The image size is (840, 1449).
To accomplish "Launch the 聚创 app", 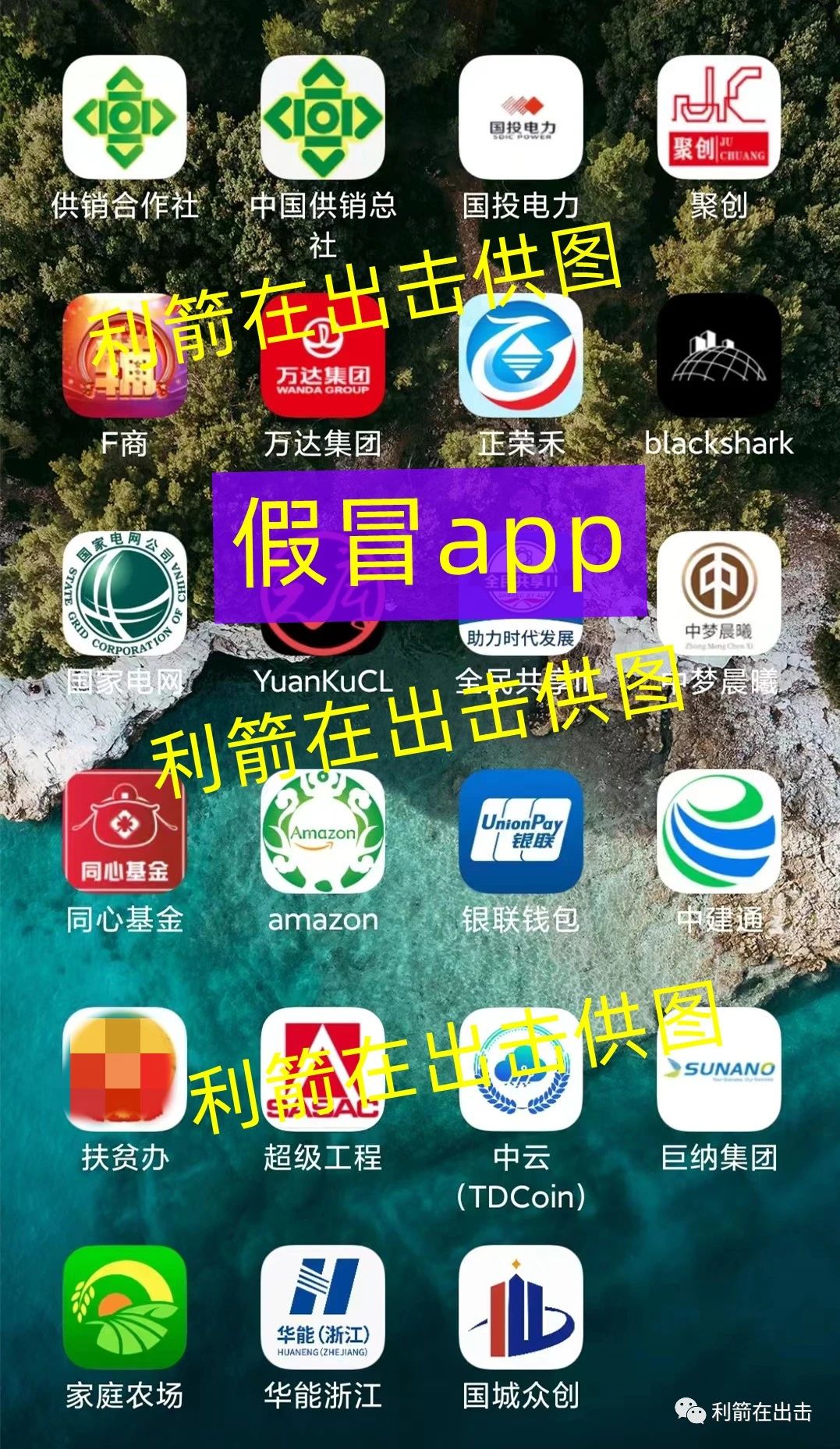I will [718, 117].
